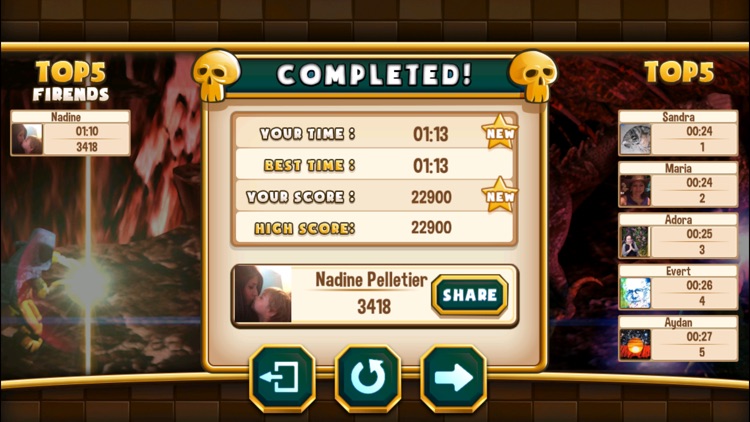Replay the level with the restart icon

tap(368, 378)
